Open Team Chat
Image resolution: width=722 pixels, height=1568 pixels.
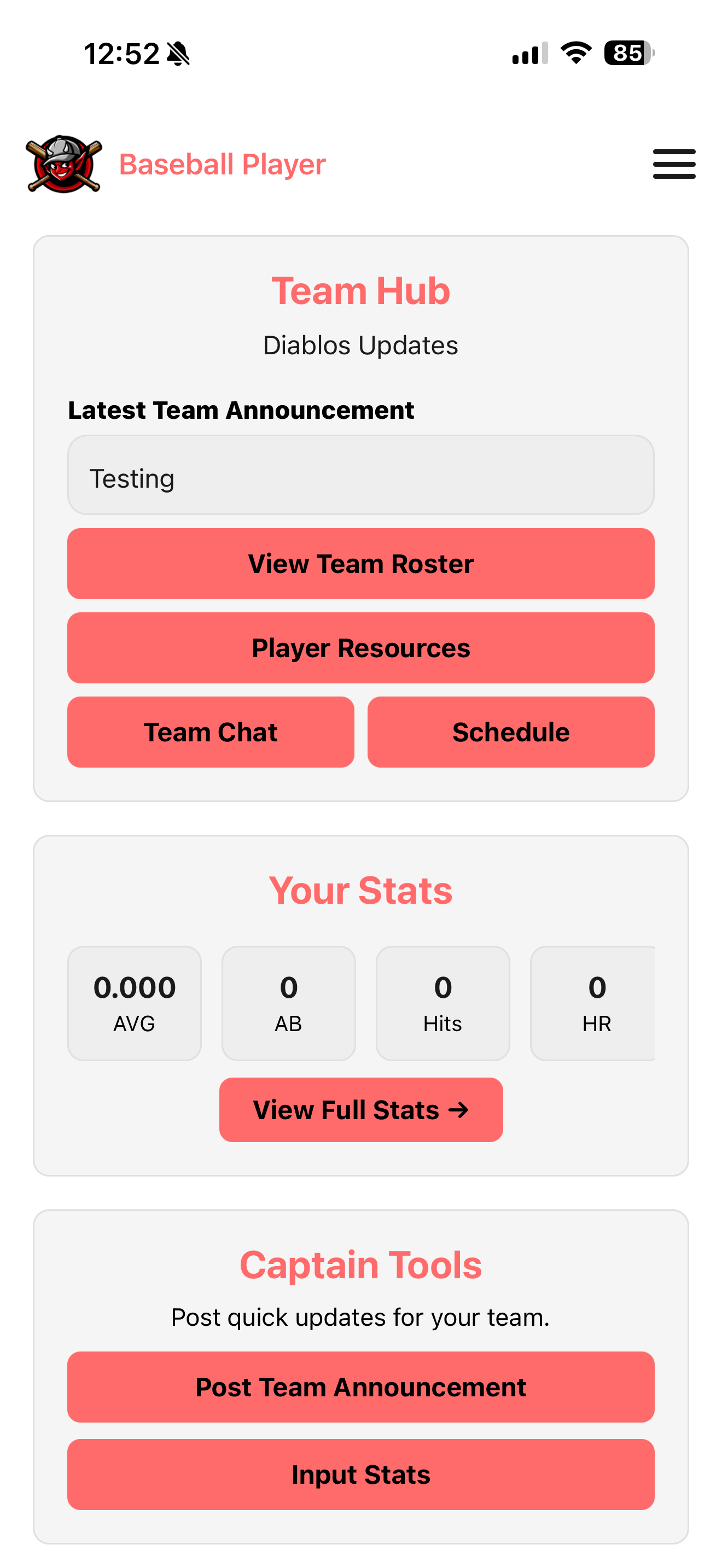(x=211, y=732)
